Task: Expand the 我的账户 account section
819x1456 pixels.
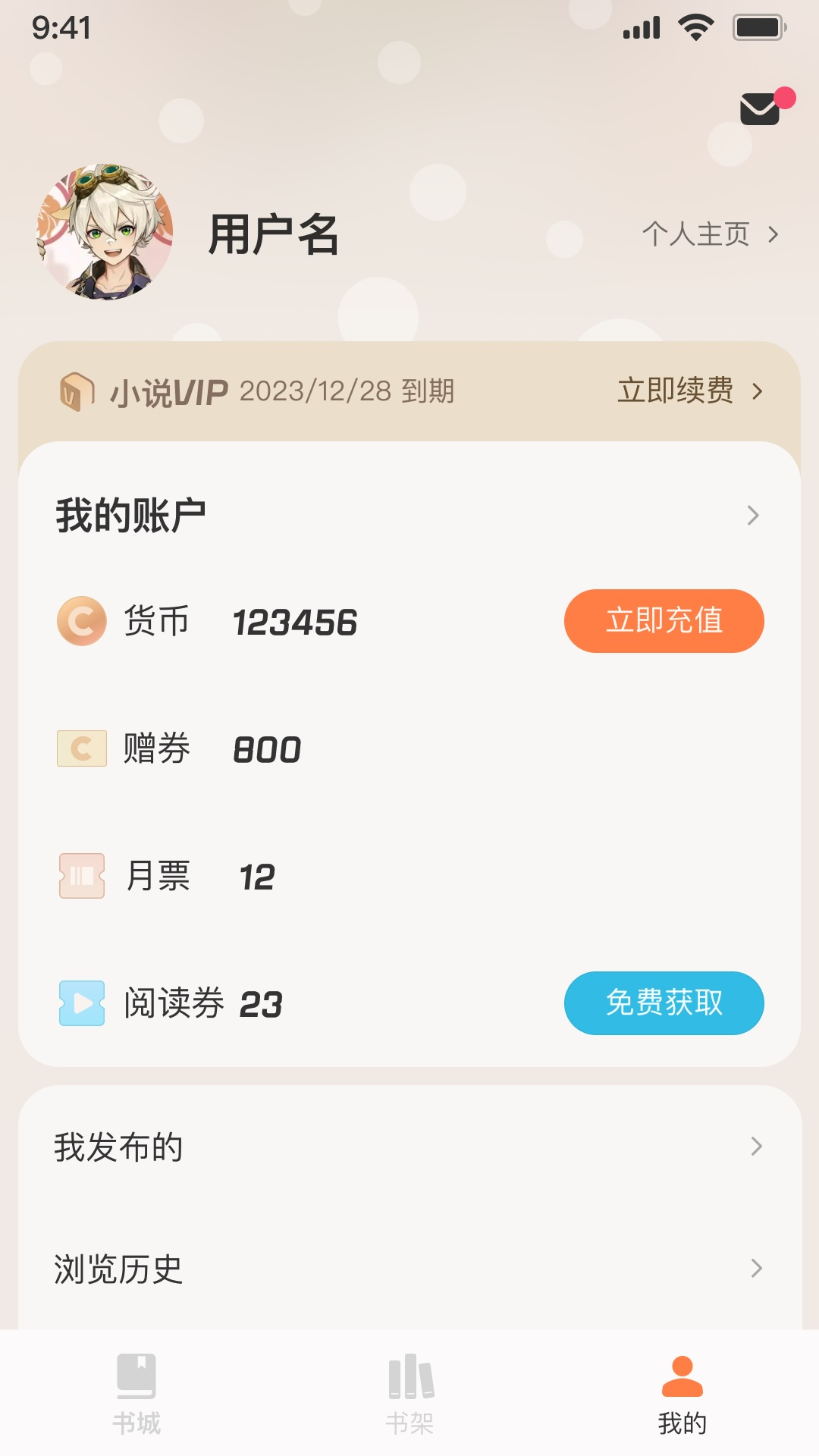Action: coord(753,515)
